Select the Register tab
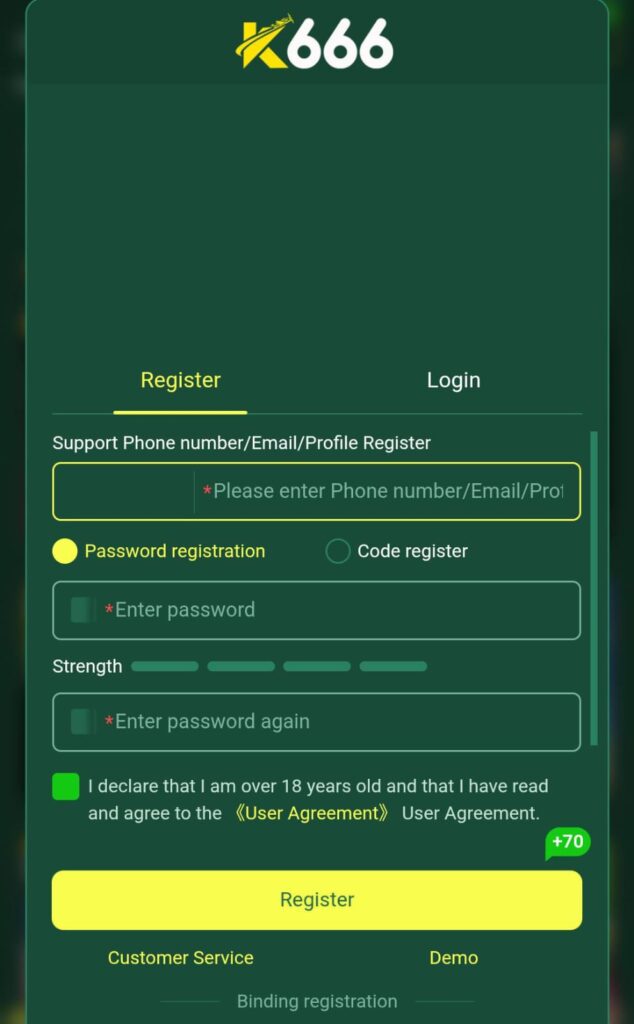634x1024 pixels. tap(180, 381)
